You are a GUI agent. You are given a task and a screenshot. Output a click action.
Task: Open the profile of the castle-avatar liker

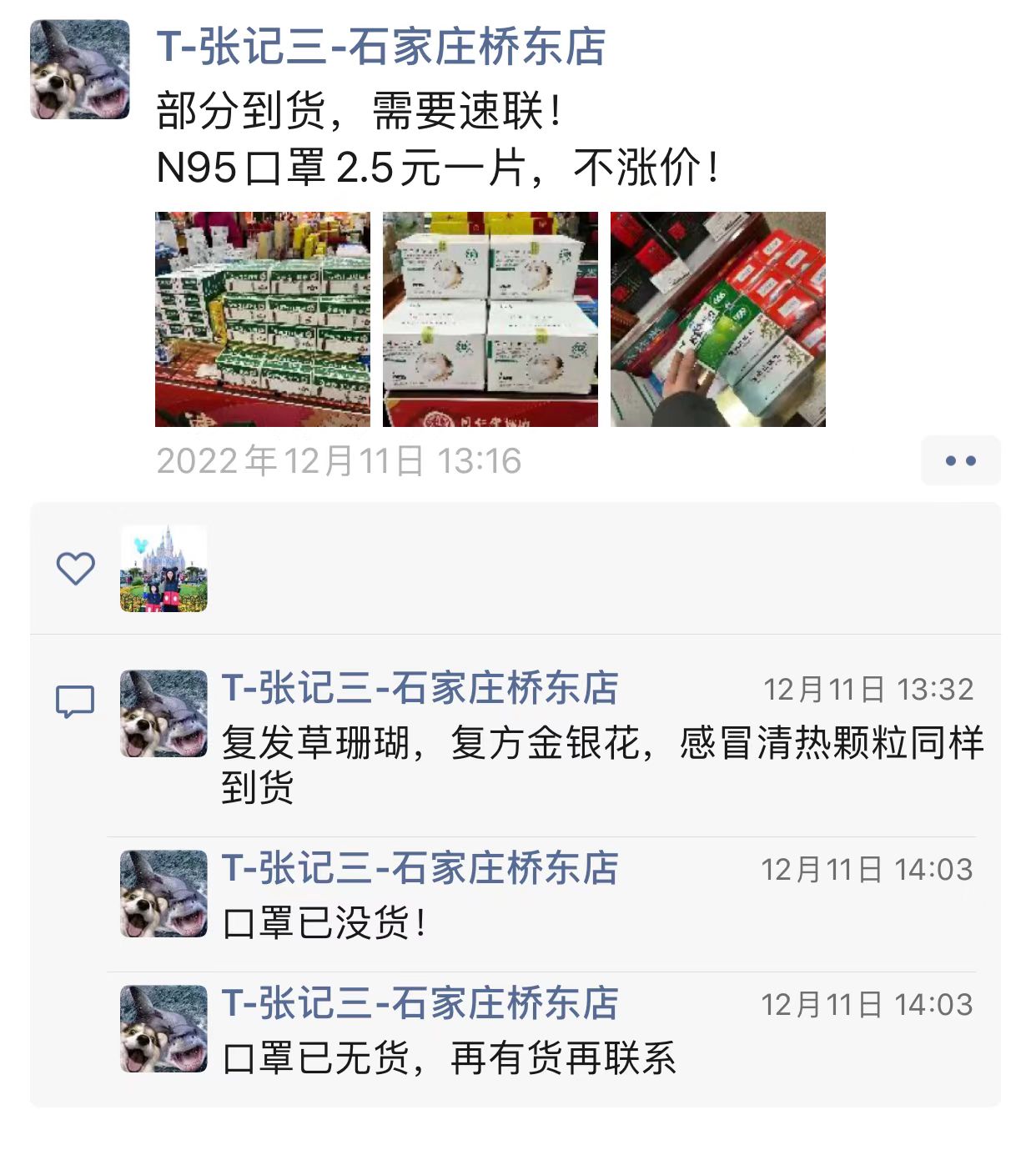pyautogui.click(x=163, y=569)
